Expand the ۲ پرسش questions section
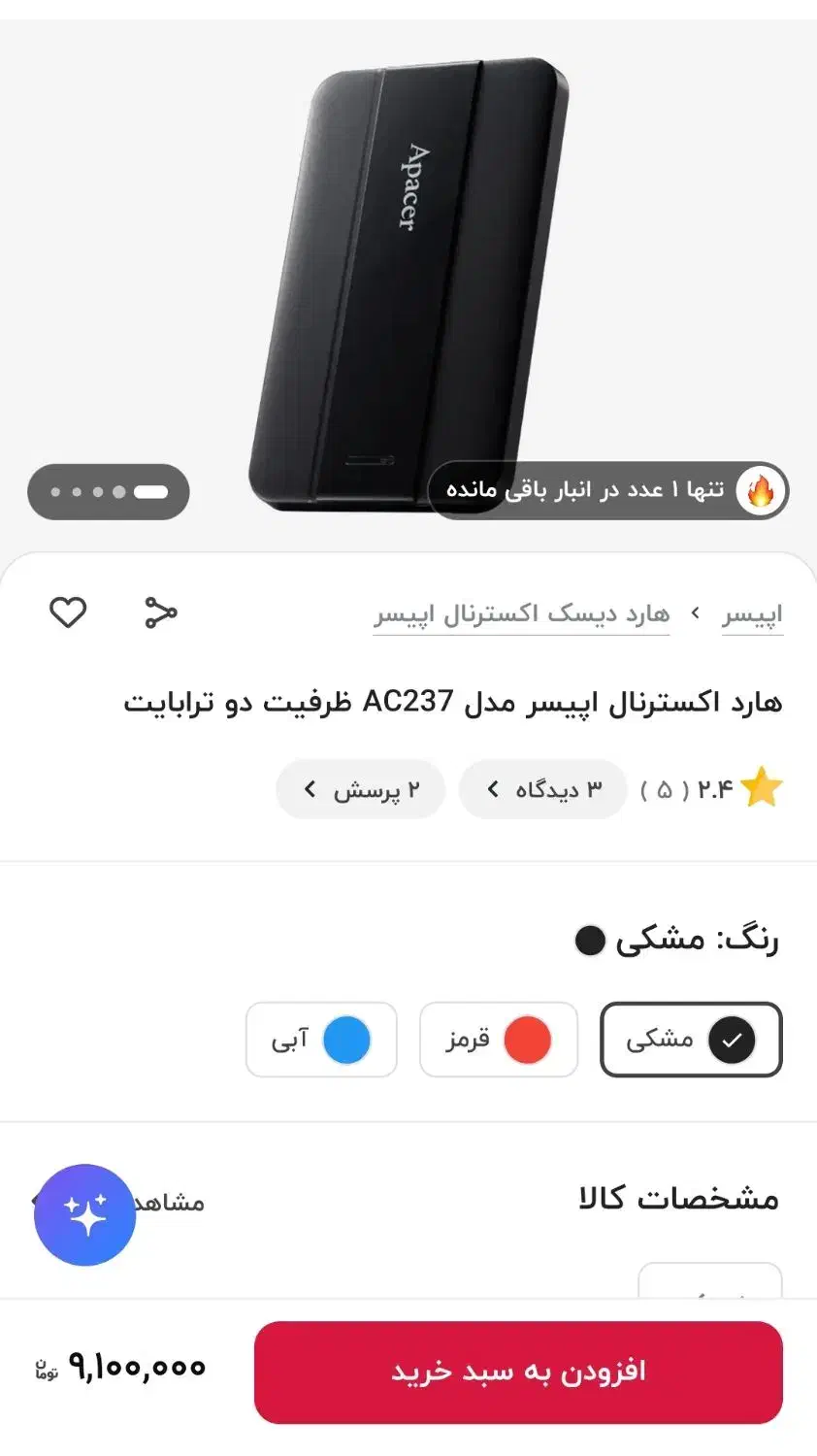This screenshot has width=817, height=1456. 360,789
